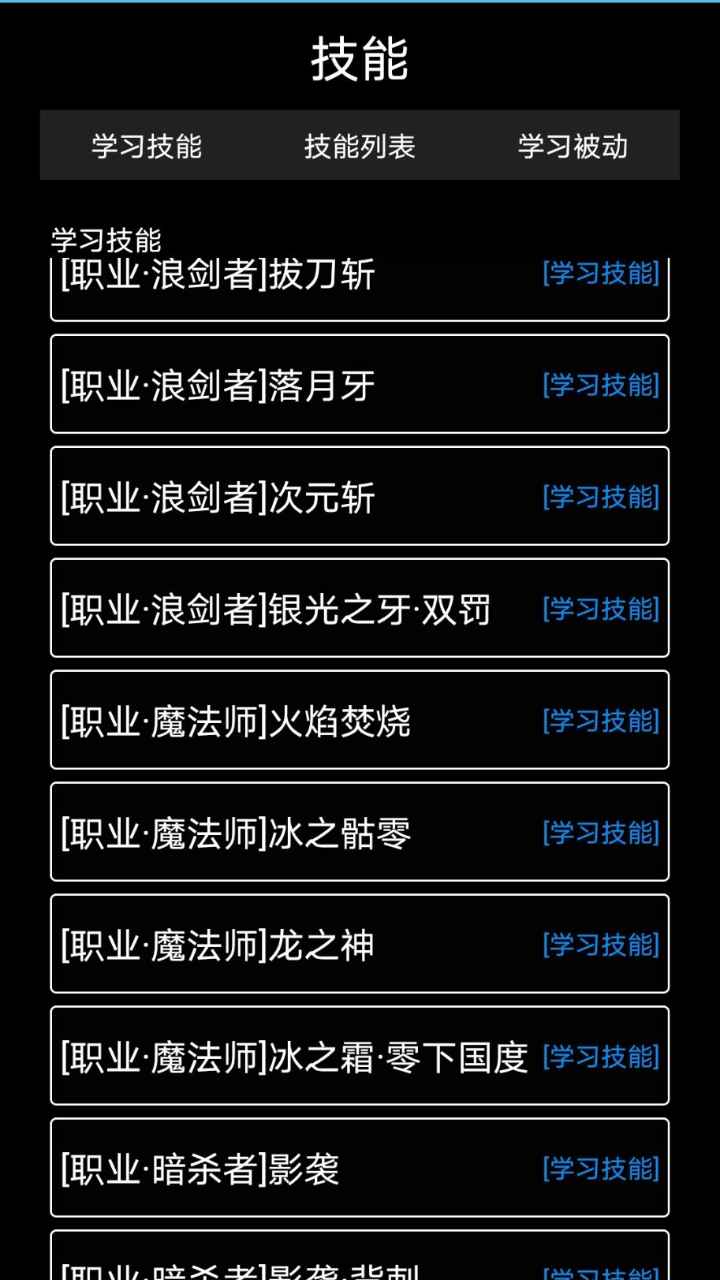This screenshot has height=1280, width=720.
Task: Learn the 落月牙 skill
Action: click(601, 385)
